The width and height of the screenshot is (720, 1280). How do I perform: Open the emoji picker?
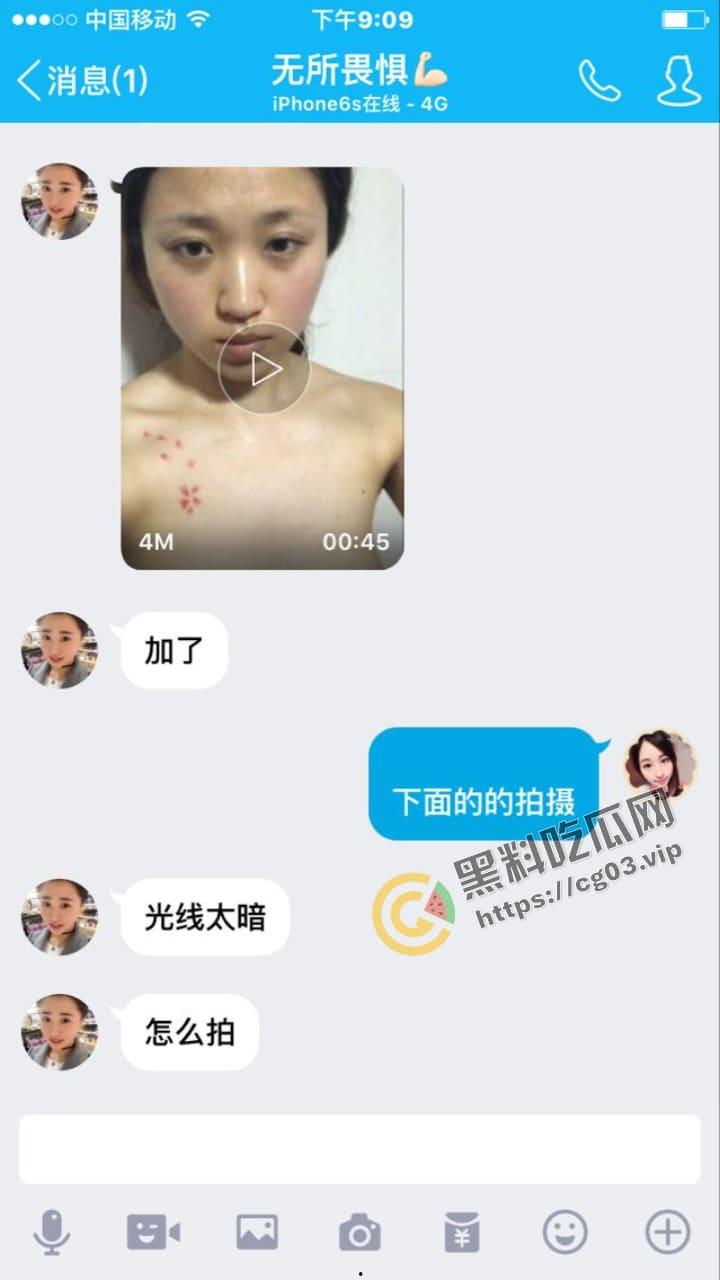tap(565, 1232)
